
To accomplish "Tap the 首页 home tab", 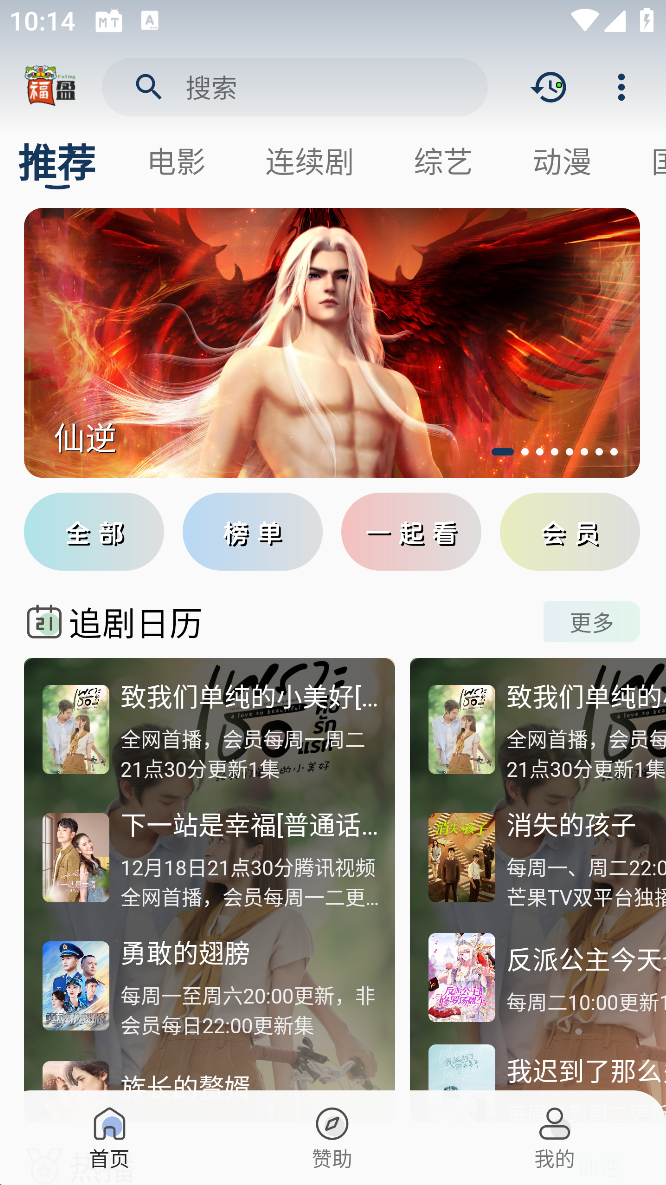I will coord(109,1138).
